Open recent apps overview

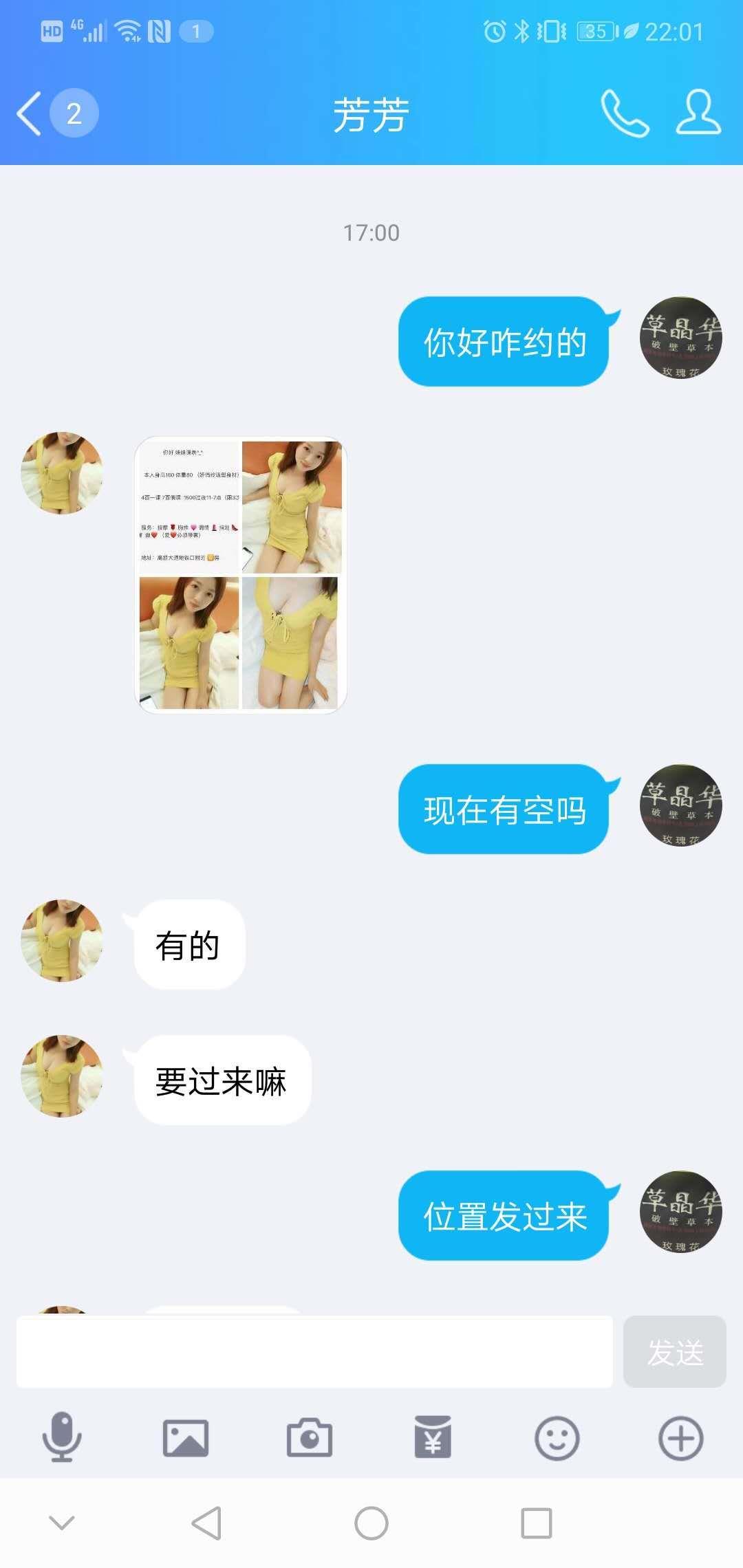537,1523
